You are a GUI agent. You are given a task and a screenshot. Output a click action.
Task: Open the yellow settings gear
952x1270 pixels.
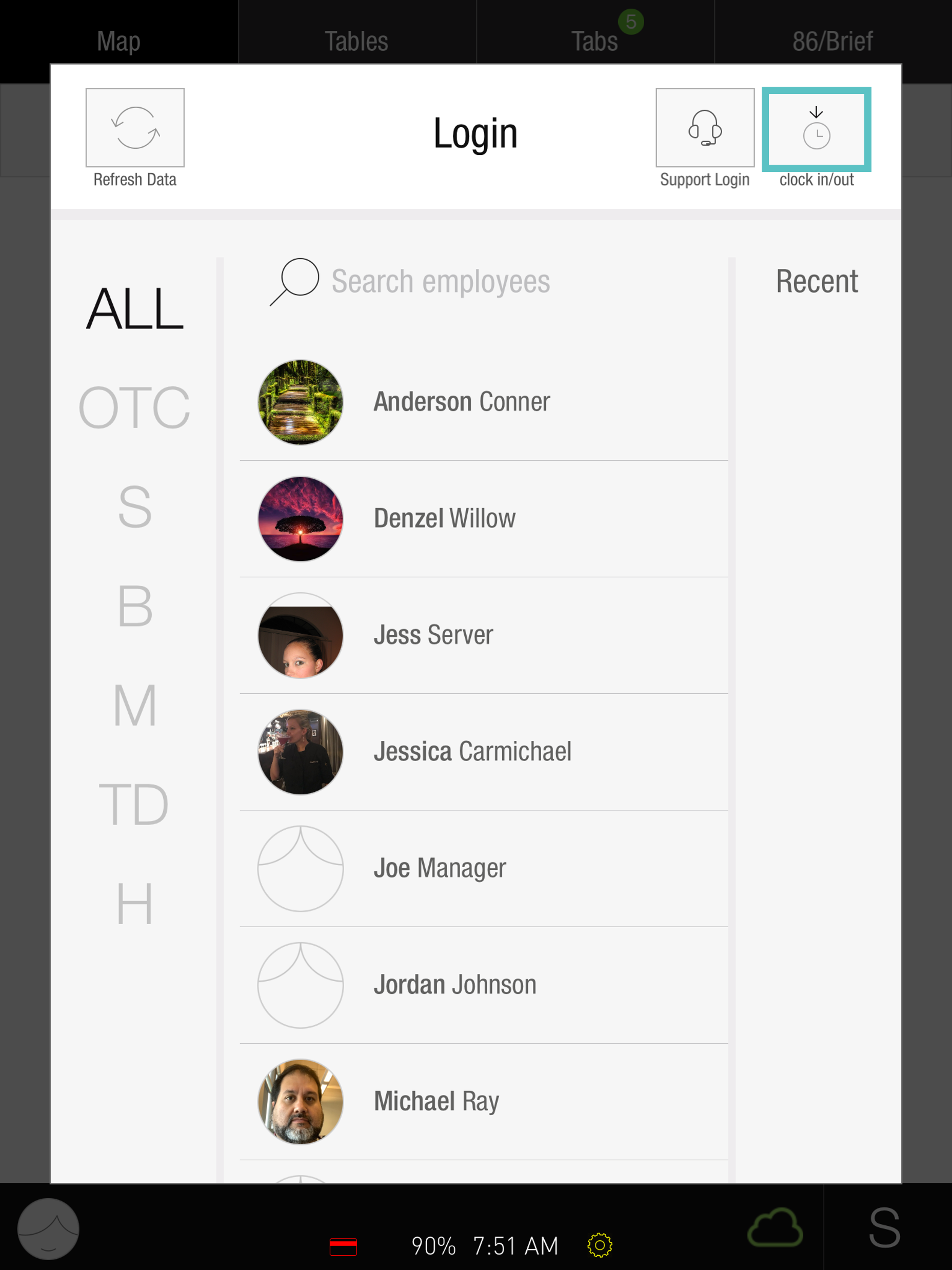click(x=600, y=1245)
